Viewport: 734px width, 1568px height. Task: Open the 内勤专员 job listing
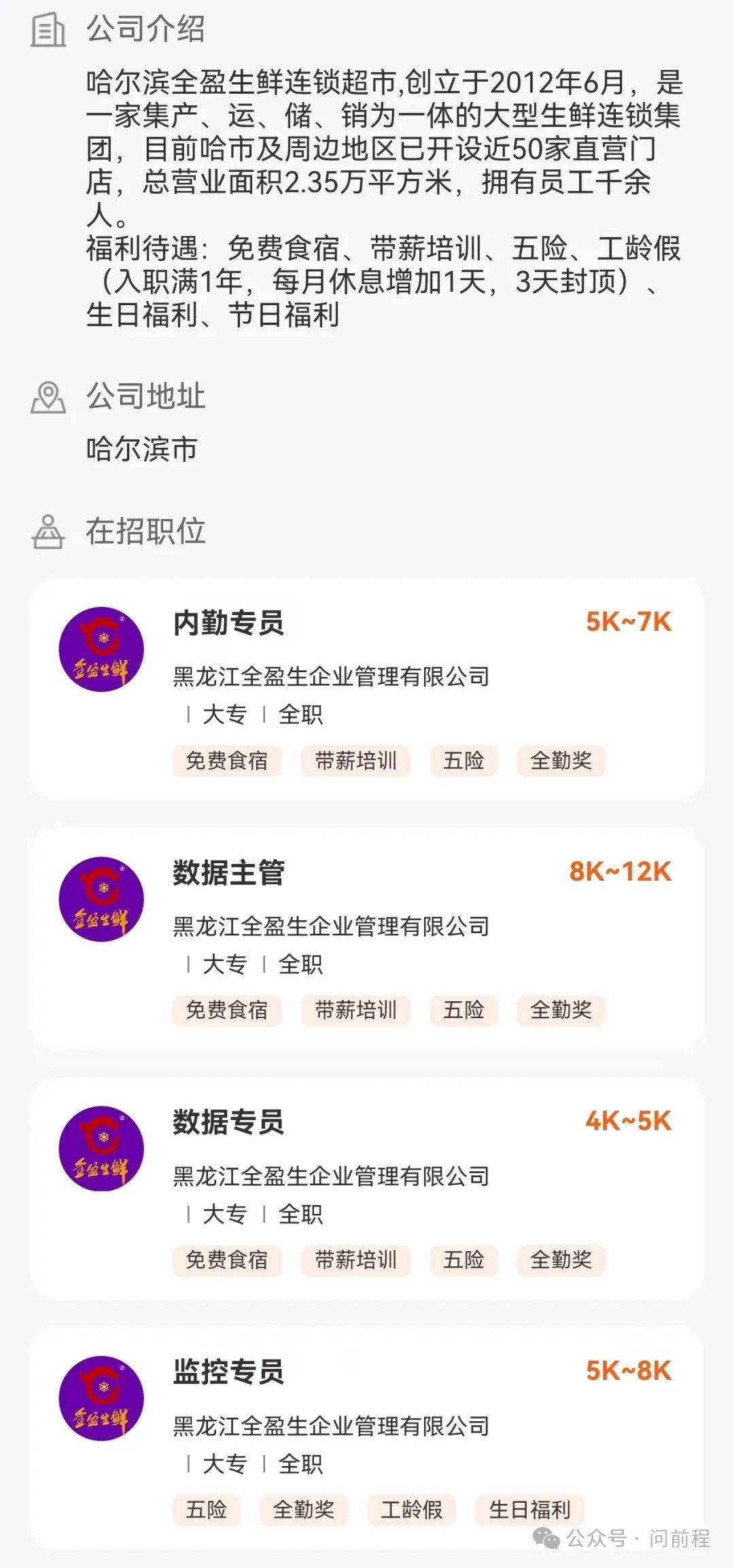(x=230, y=623)
